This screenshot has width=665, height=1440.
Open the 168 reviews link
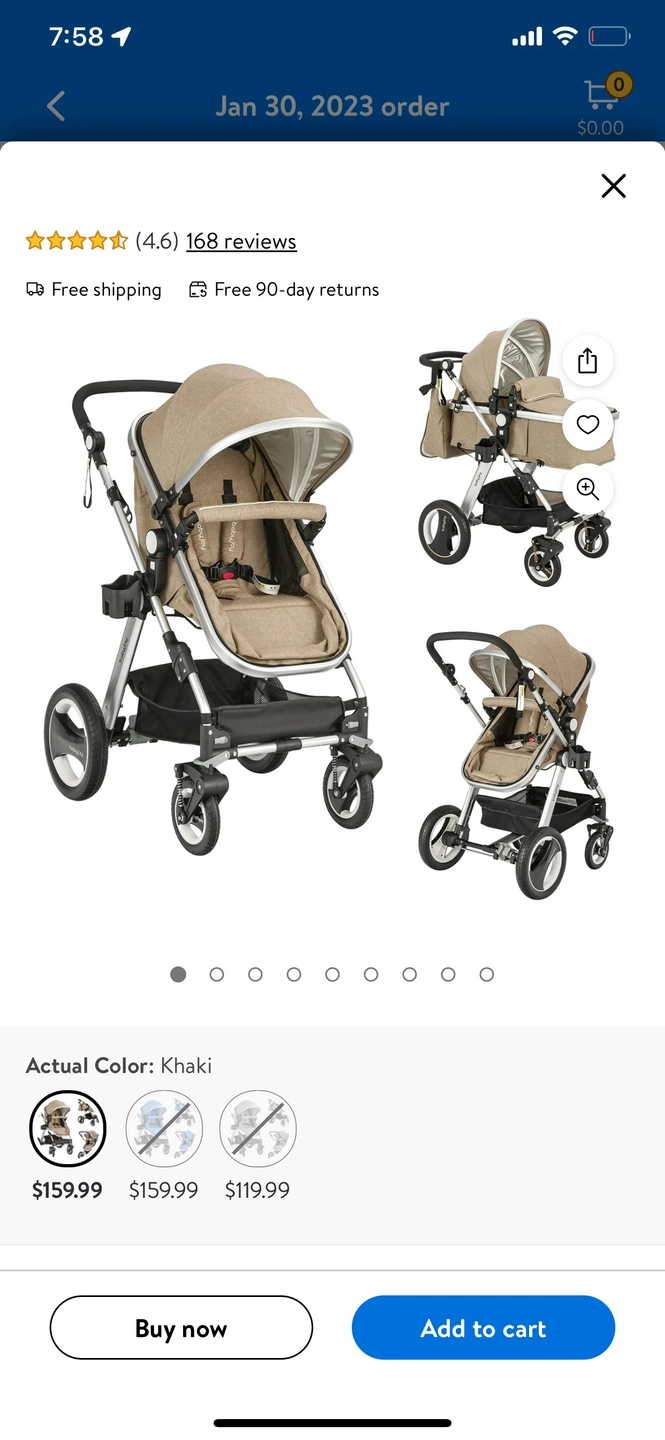(x=241, y=241)
